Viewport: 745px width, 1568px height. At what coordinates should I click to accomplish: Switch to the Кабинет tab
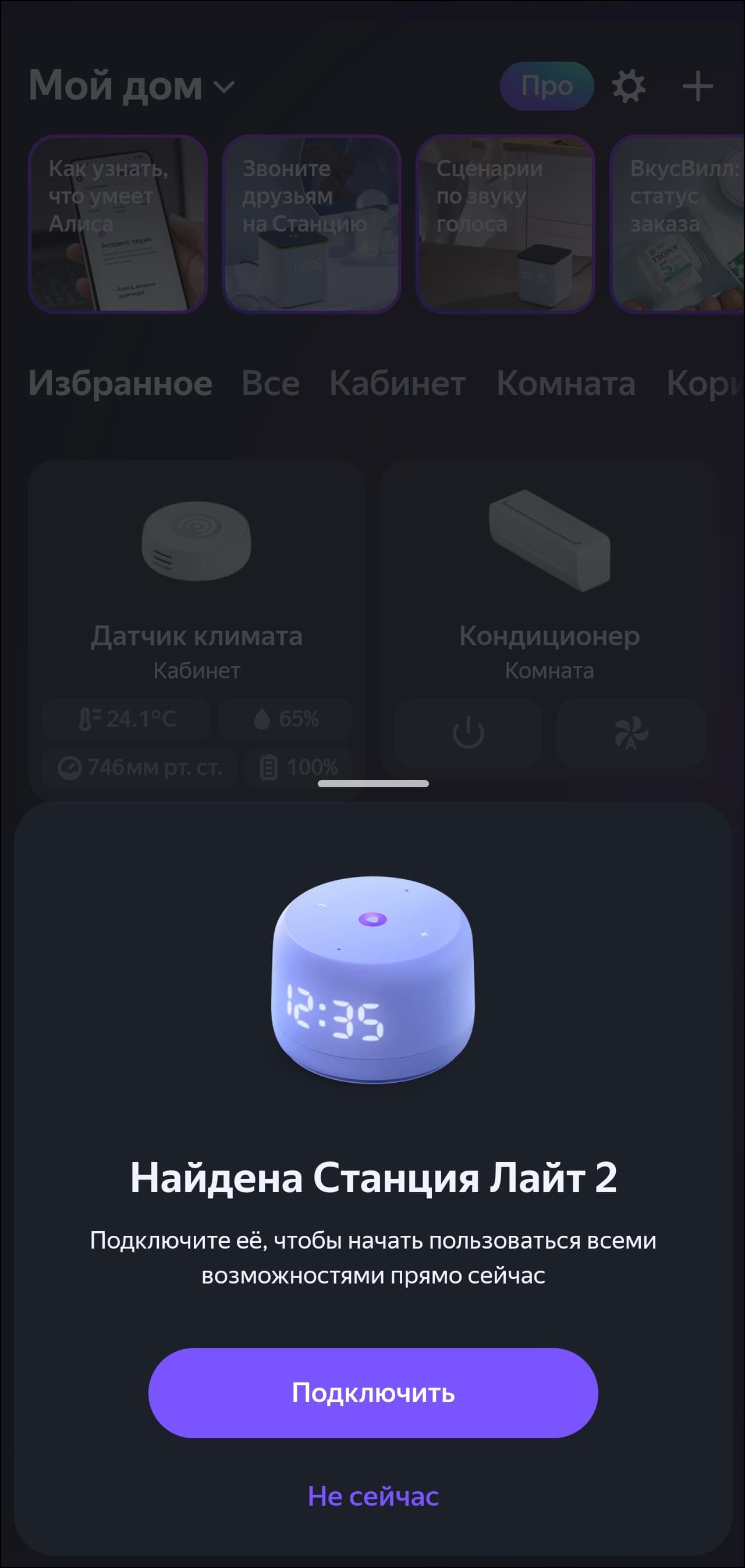tap(397, 384)
